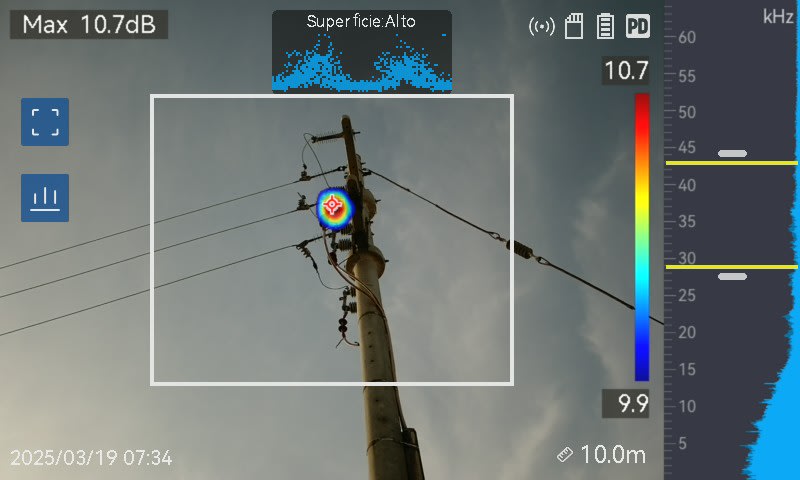Select the lower frequency band handle
Image resolution: width=800 pixels, height=480 pixels.
[x=733, y=276]
